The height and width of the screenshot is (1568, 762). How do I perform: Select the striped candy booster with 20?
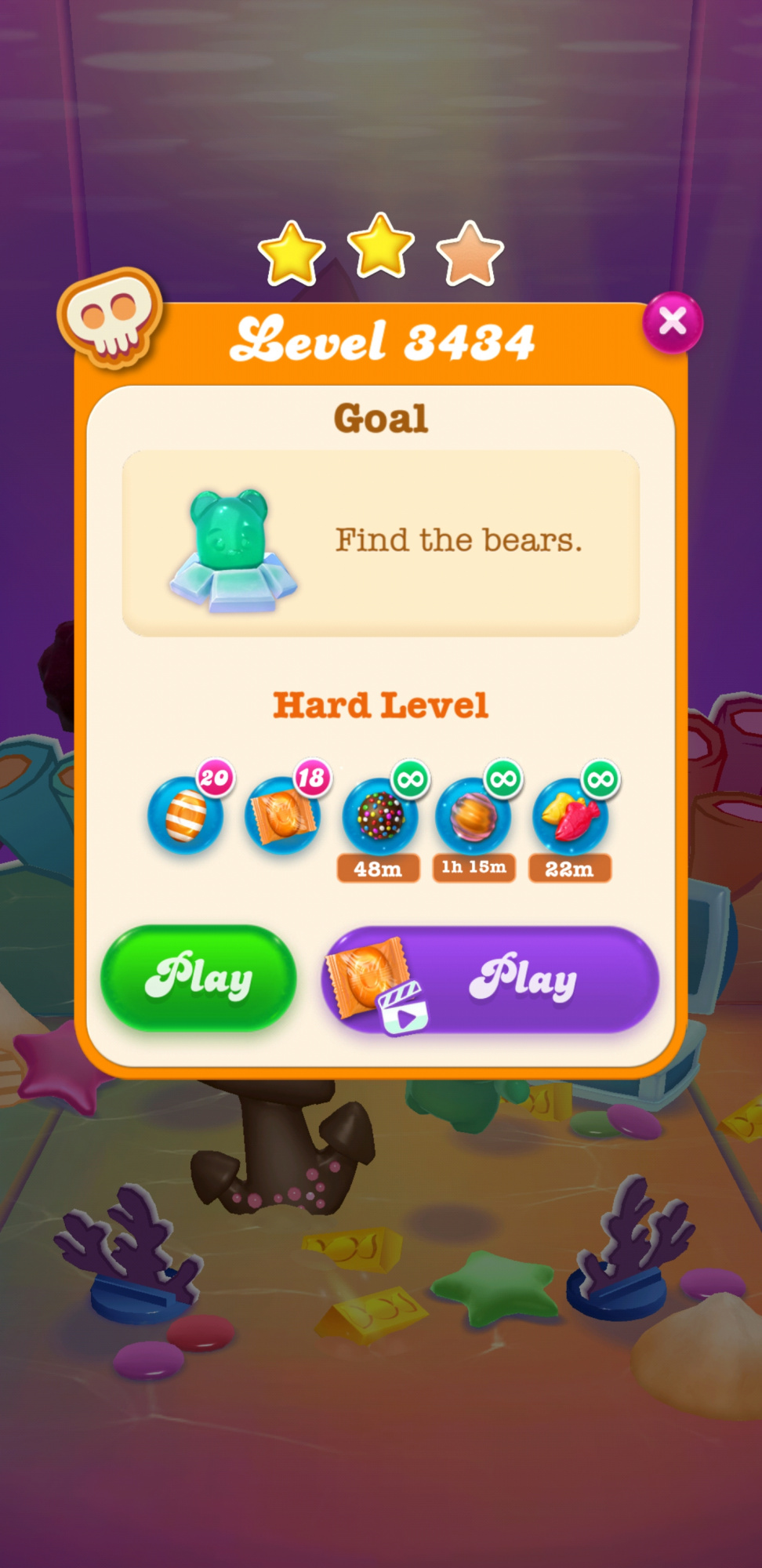186,815
